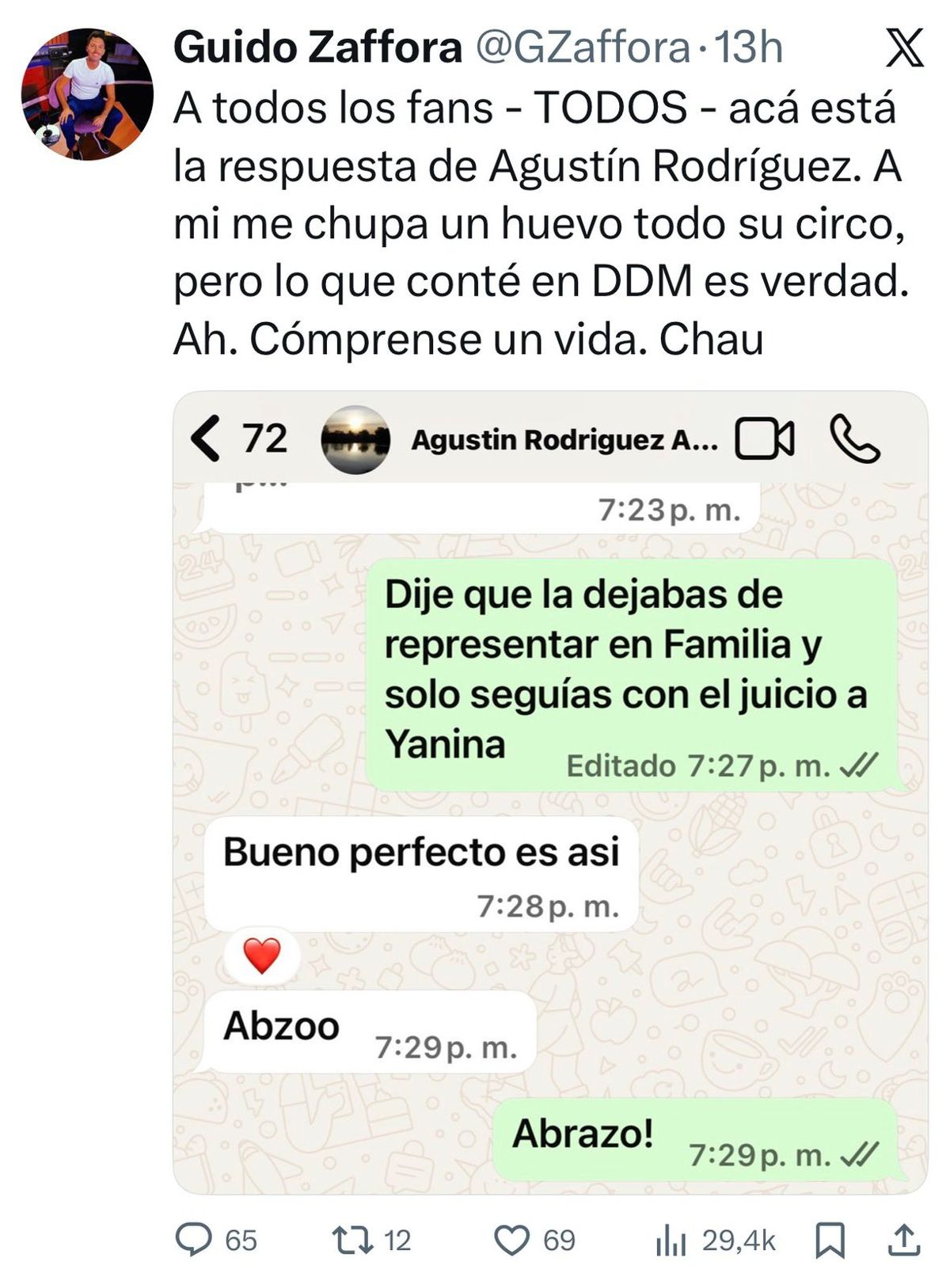This screenshot has height=1288, width=950.
Task: Open Guido Zaffora's profile picture
Action: (87, 94)
